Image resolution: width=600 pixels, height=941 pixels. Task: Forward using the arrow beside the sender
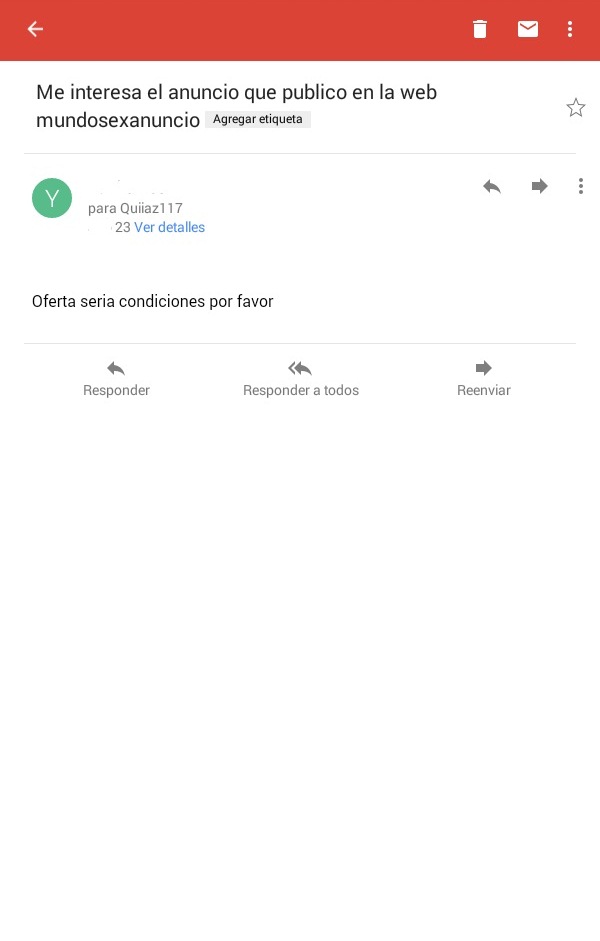540,186
